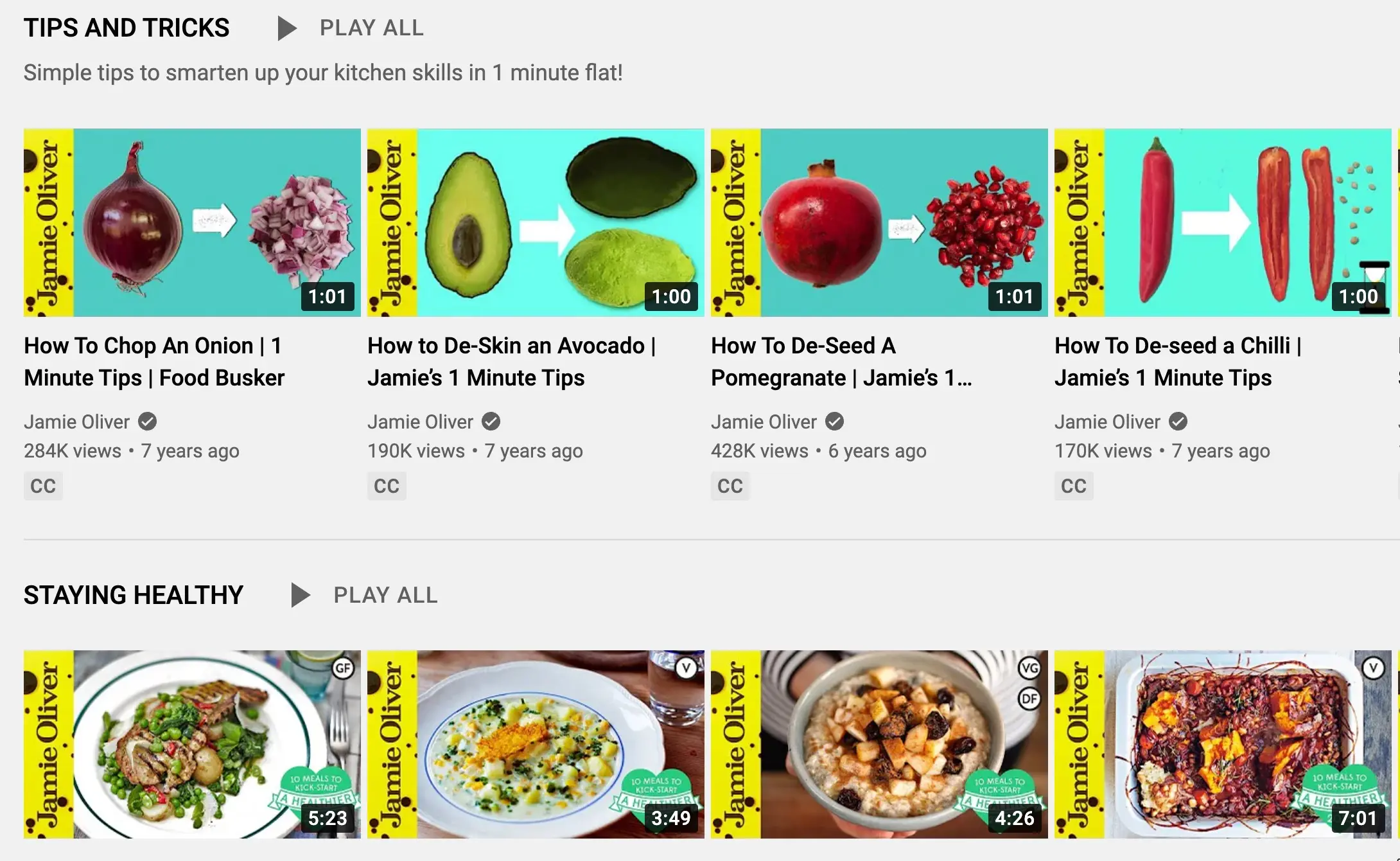Play all Tips and Tricks videos

351,28
